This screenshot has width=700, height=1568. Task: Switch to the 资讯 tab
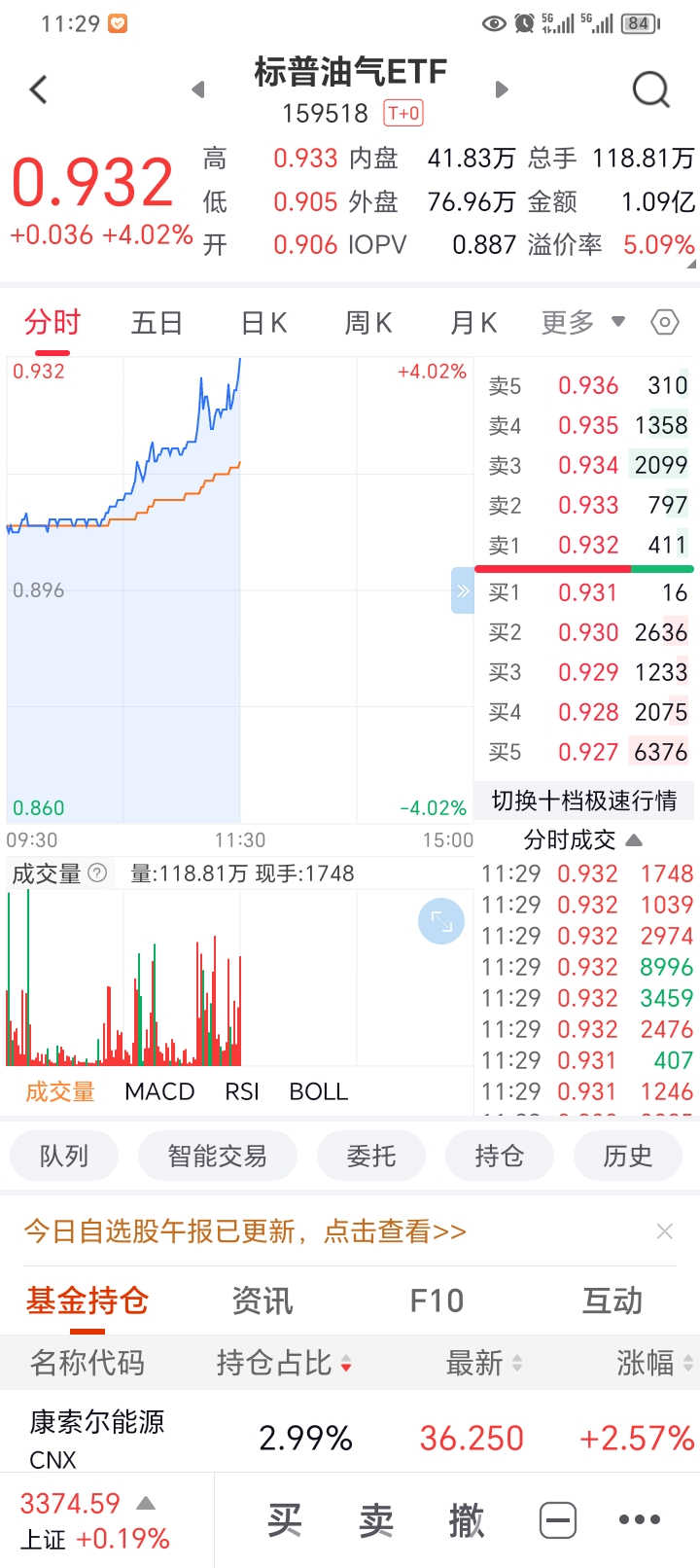pos(262,1301)
